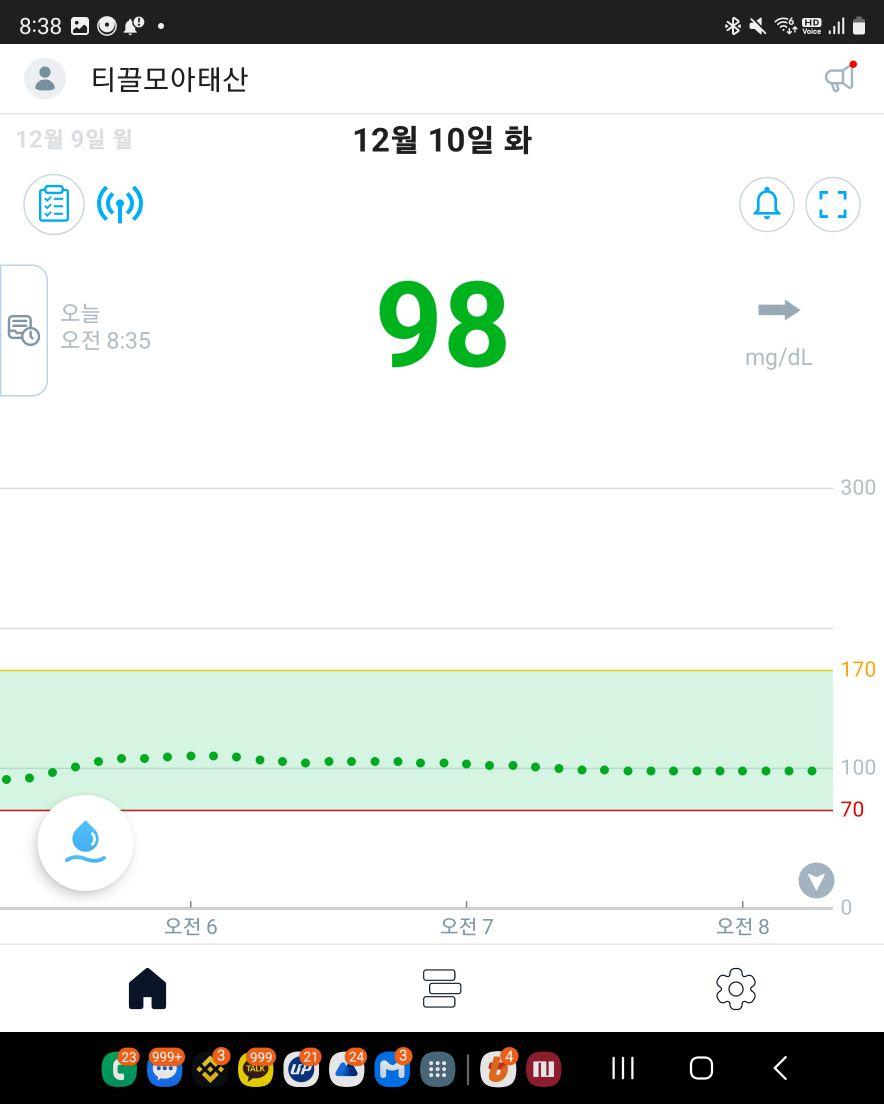
Task: Open the alarm bell settings
Action: point(767,204)
